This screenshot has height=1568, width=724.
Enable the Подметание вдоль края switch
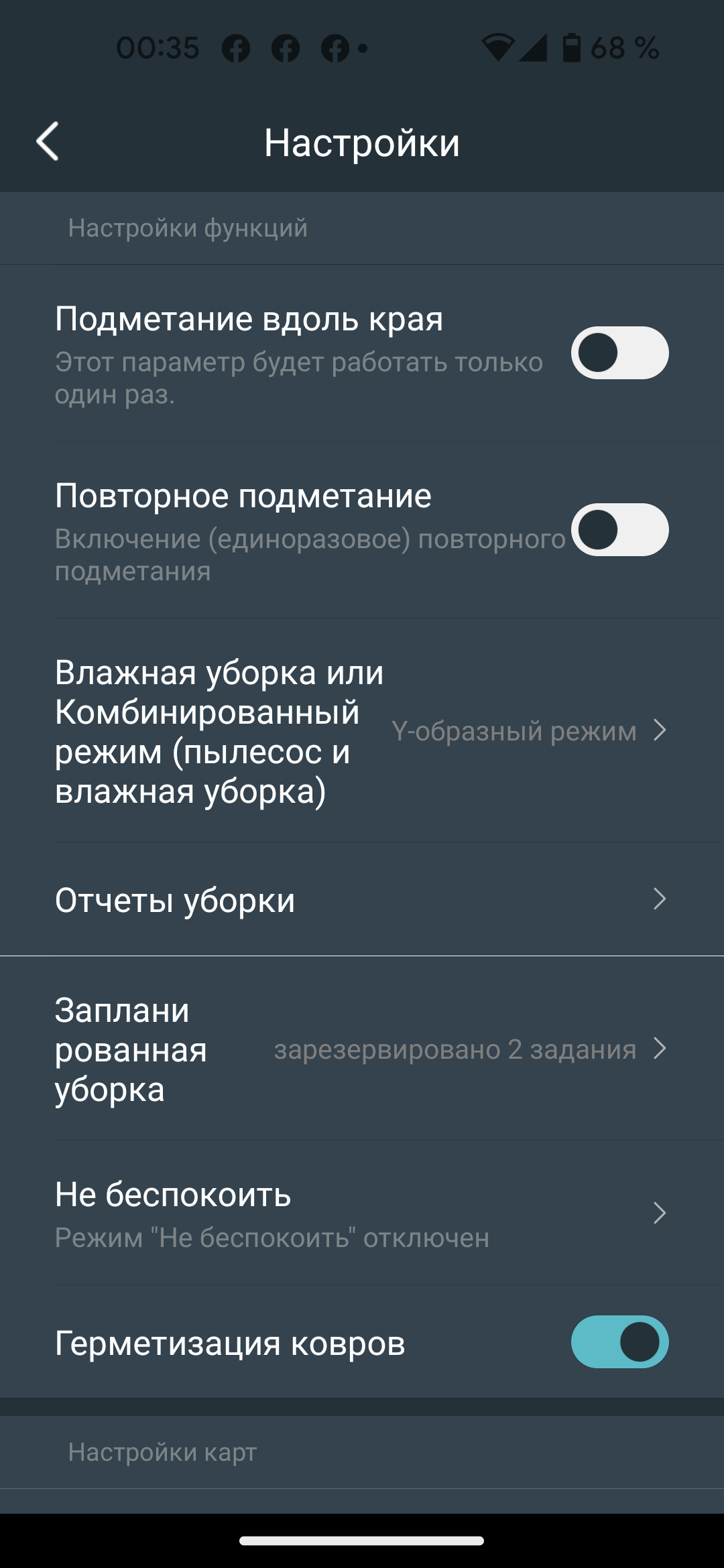619,353
